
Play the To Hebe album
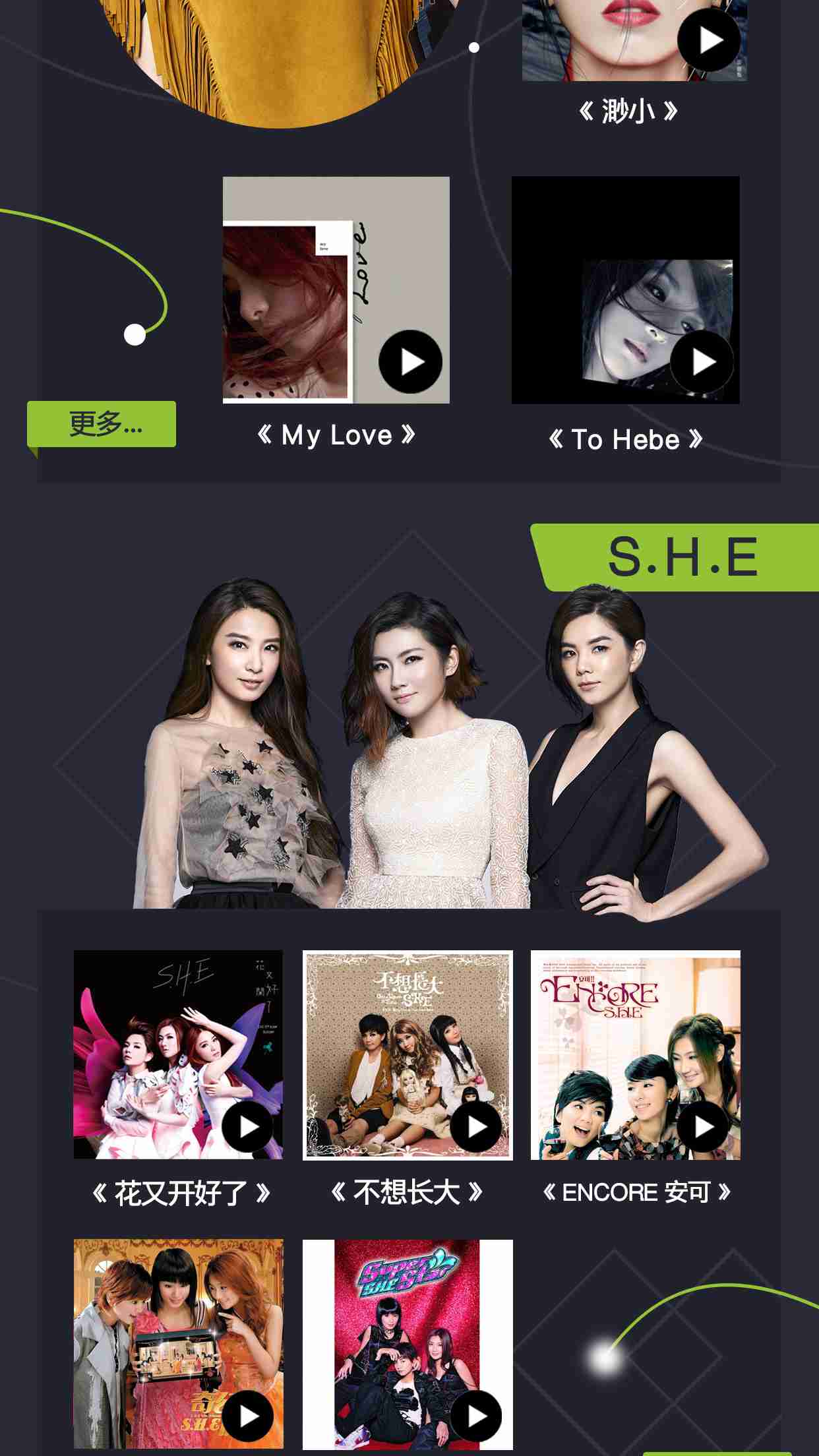click(702, 361)
